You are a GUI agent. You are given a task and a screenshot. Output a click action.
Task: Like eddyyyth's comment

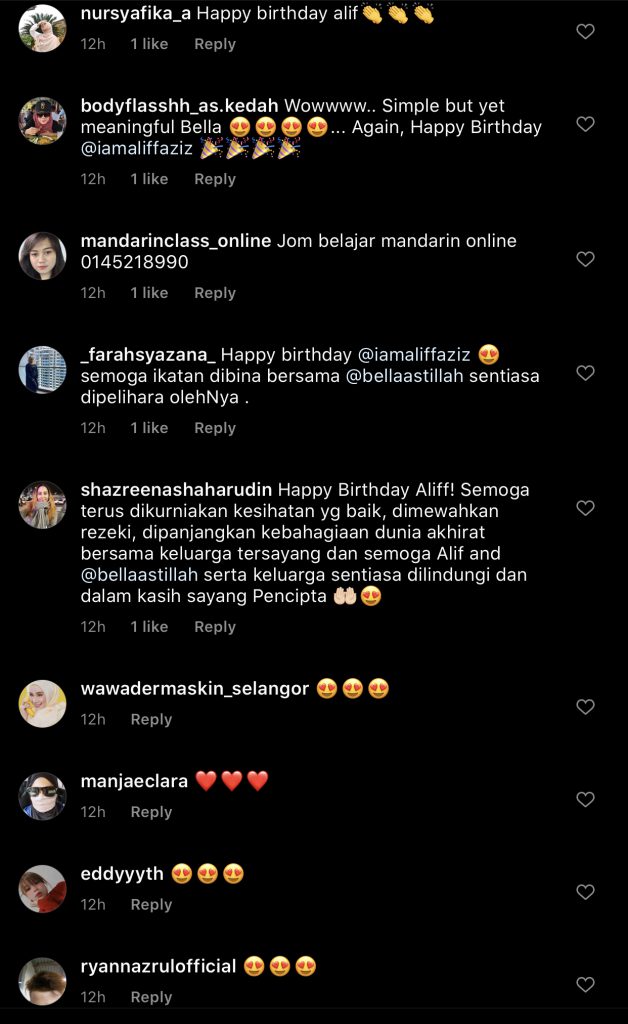pos(586,892)
